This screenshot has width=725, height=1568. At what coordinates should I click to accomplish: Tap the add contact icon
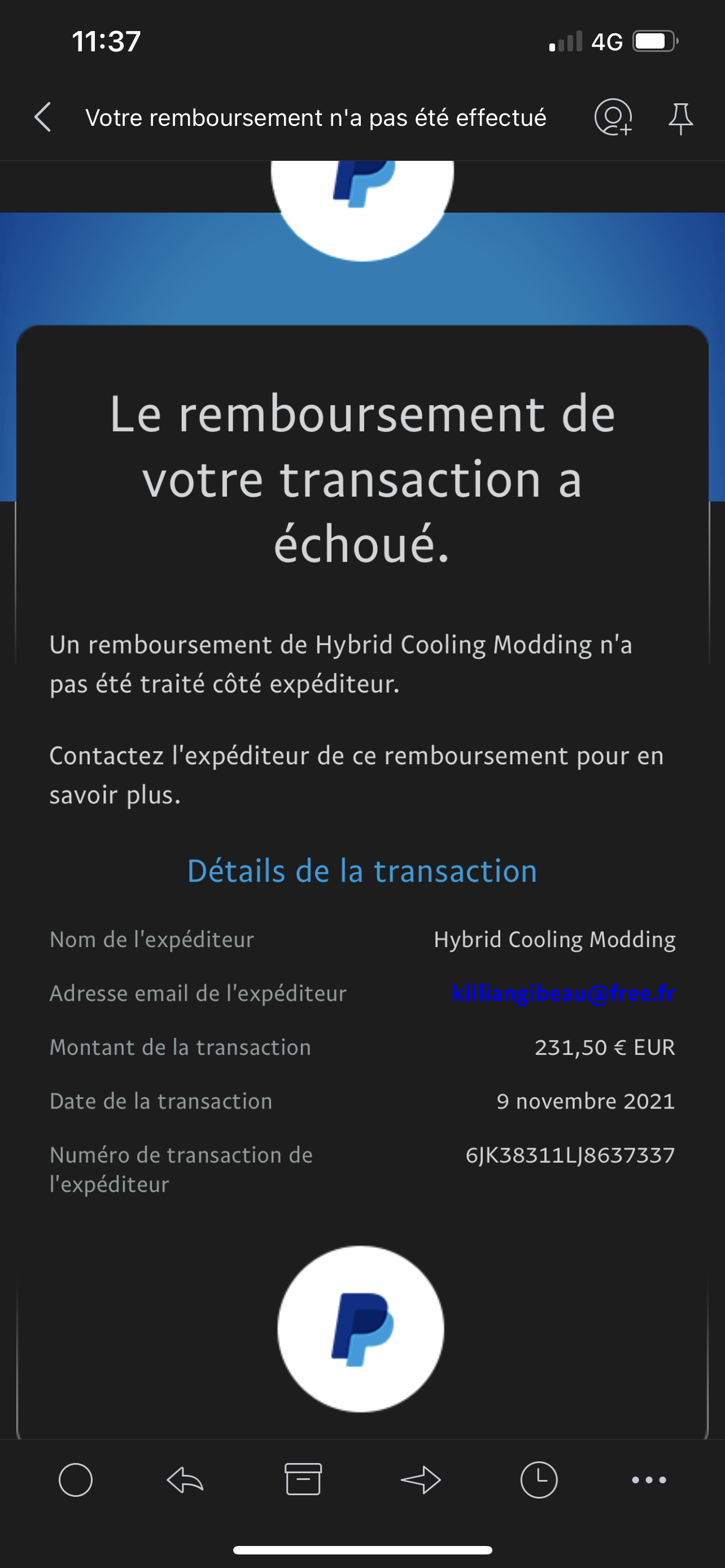tap(613, 117)
